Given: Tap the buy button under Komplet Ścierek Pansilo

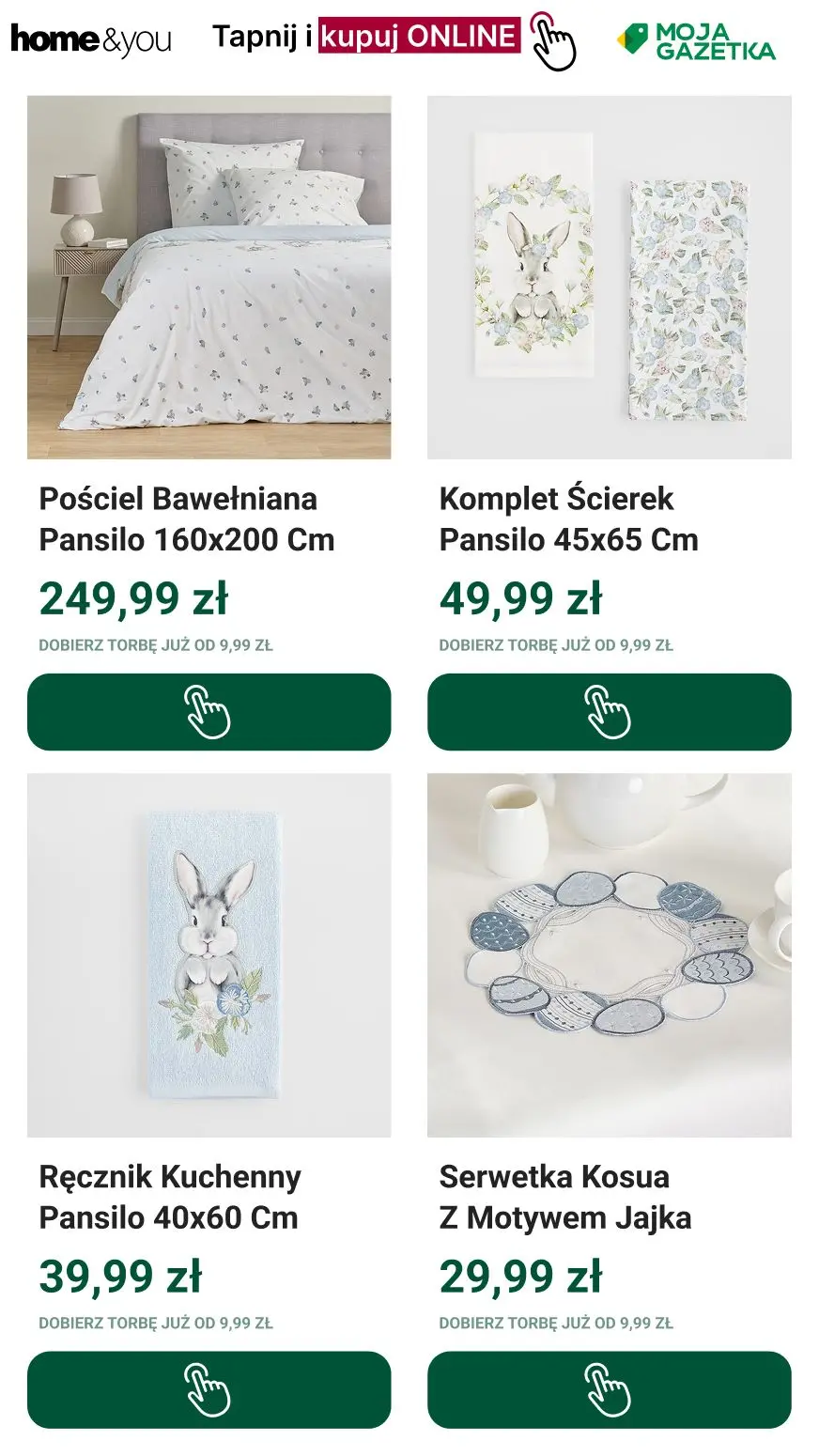Looking at the screenshot, I should click(609, 711).
